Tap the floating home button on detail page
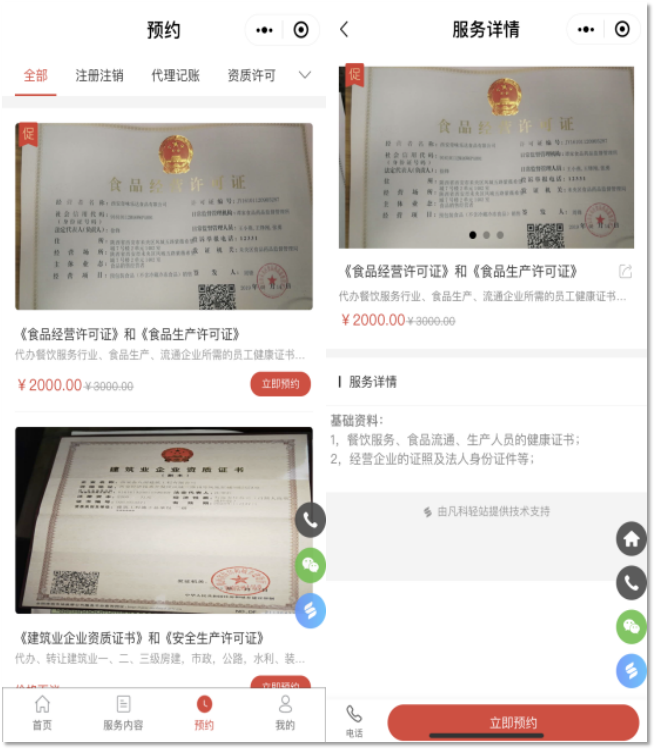This screenshot has width=655, height=750. [x=631, y=539]
